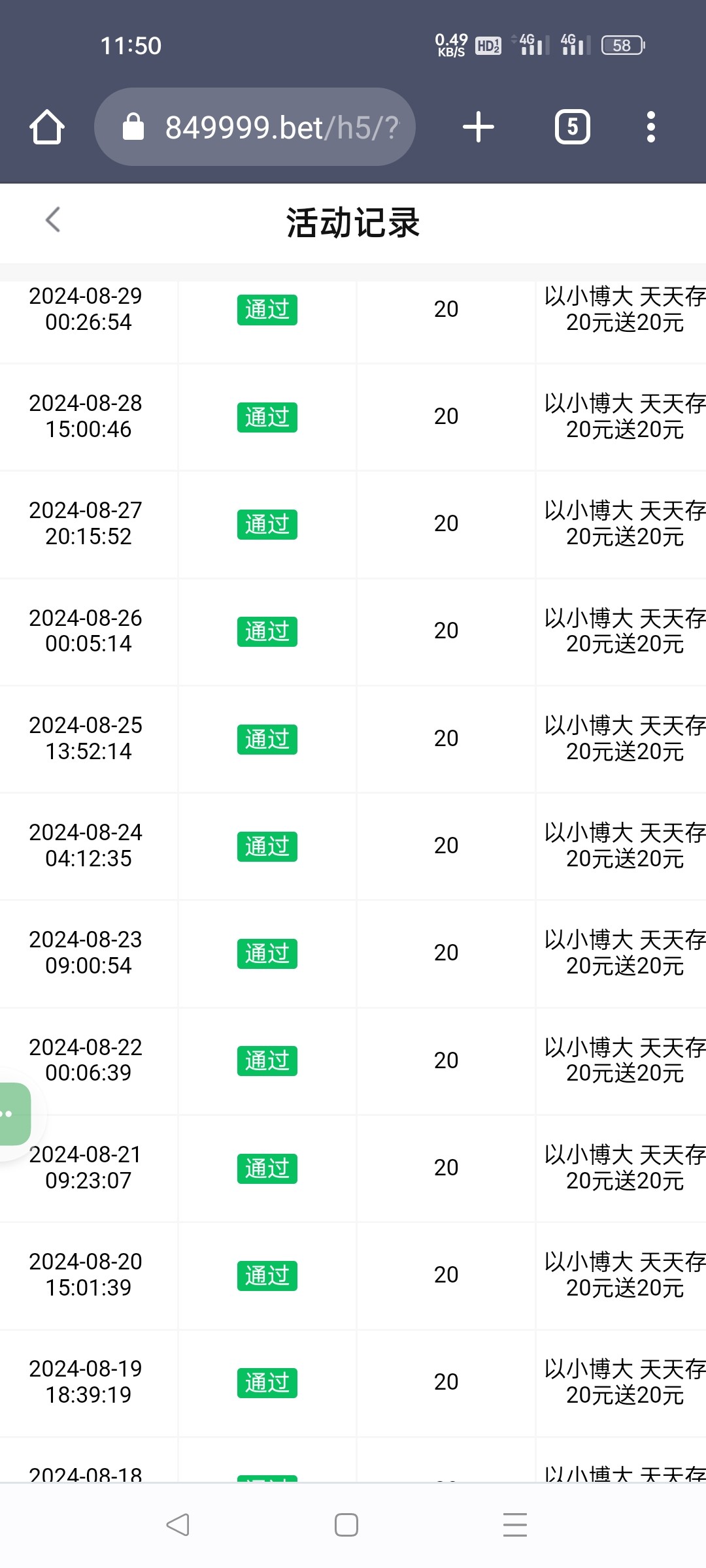
Task: Open a new browser tab
Action: coord(479,127)
